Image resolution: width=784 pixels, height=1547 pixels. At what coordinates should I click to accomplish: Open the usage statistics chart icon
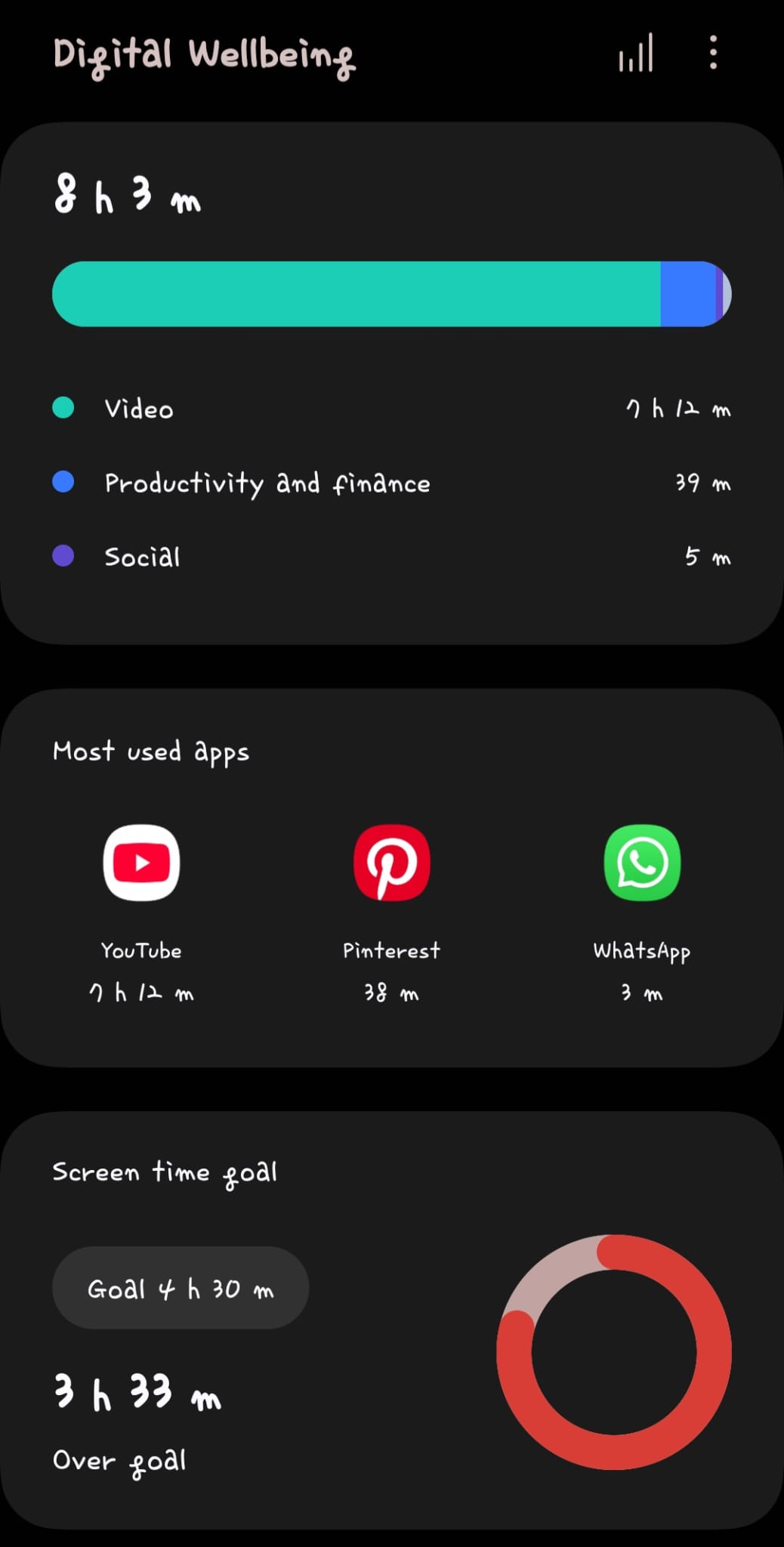[635, 53]
